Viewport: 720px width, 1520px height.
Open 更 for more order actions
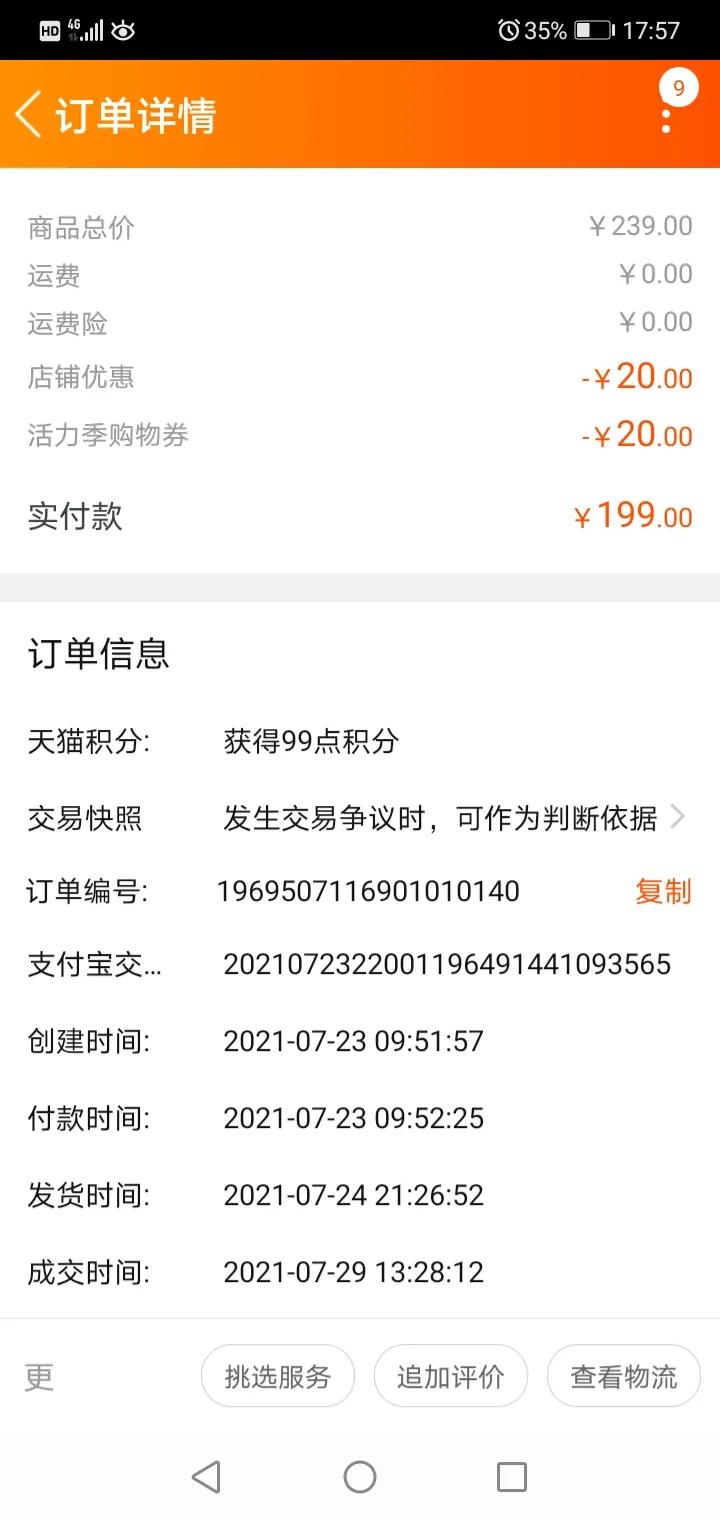(38, 1376)
